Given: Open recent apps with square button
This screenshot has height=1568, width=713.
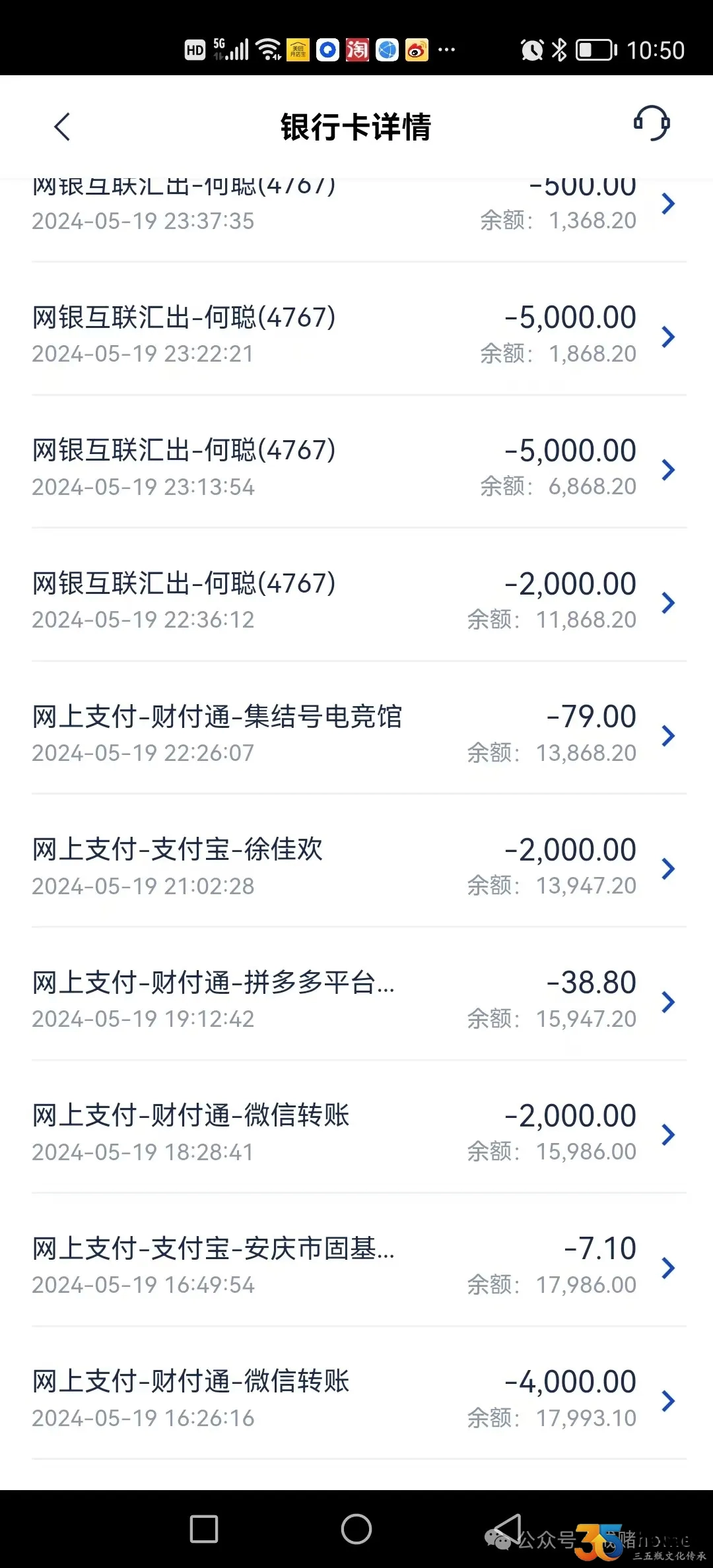Looking at the screenshot, I should click(x=204, y=1529).
